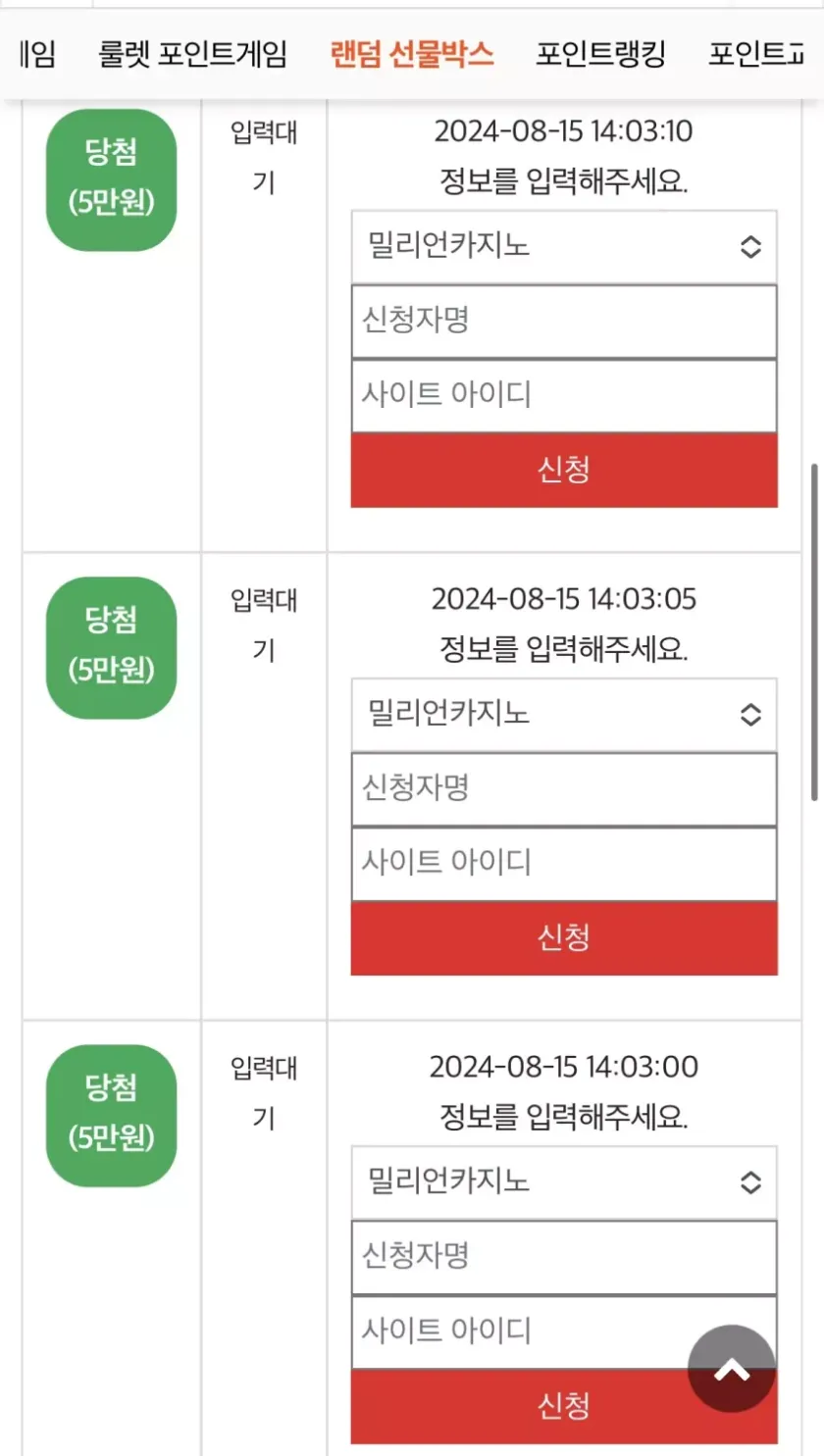Tap the 신청자명 field for the 14:03:00 entry
824x1456 pixels.
pos(563,1256)
